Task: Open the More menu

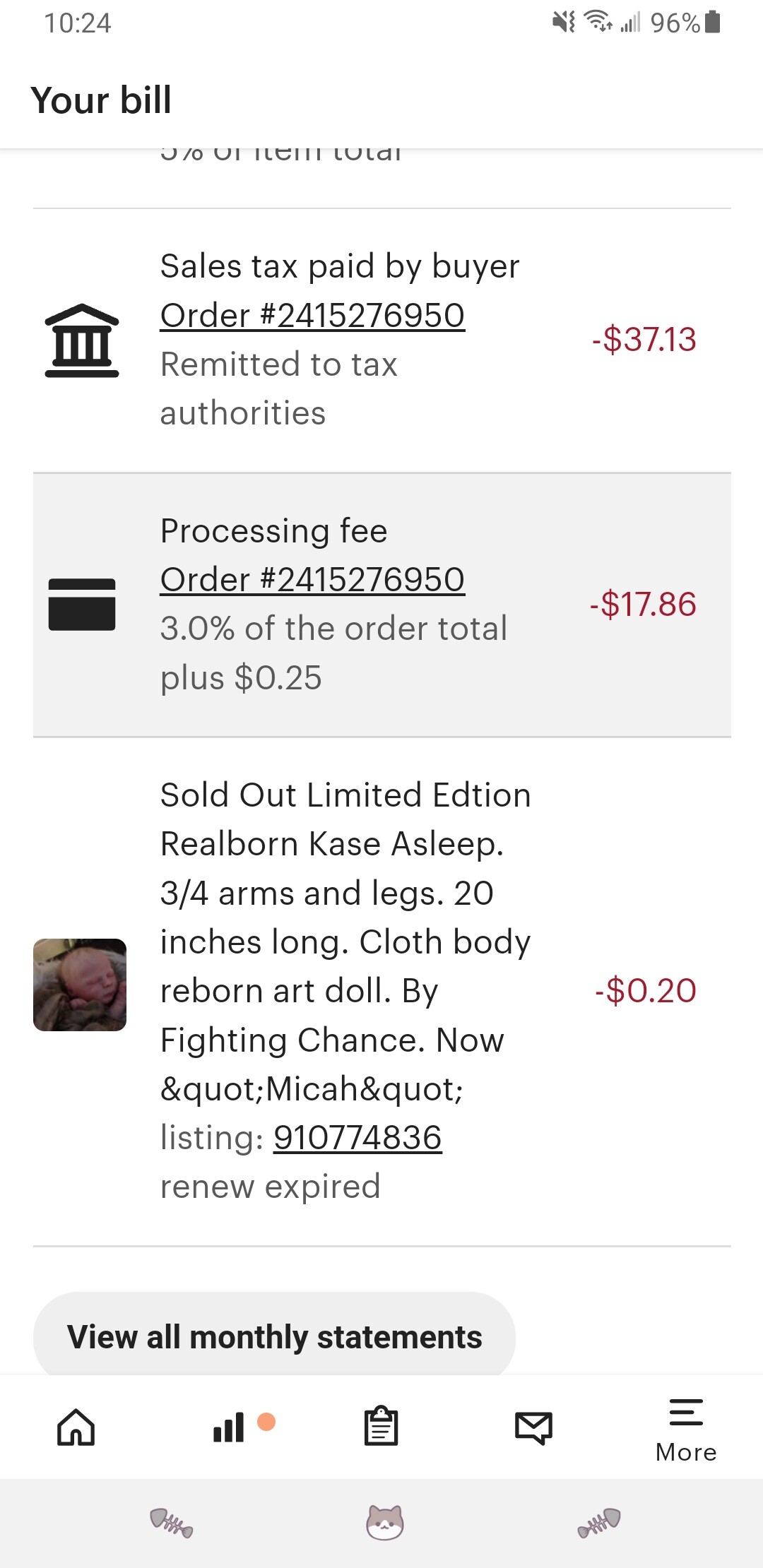Action: pyautogui.click(x=686, y=1430)
